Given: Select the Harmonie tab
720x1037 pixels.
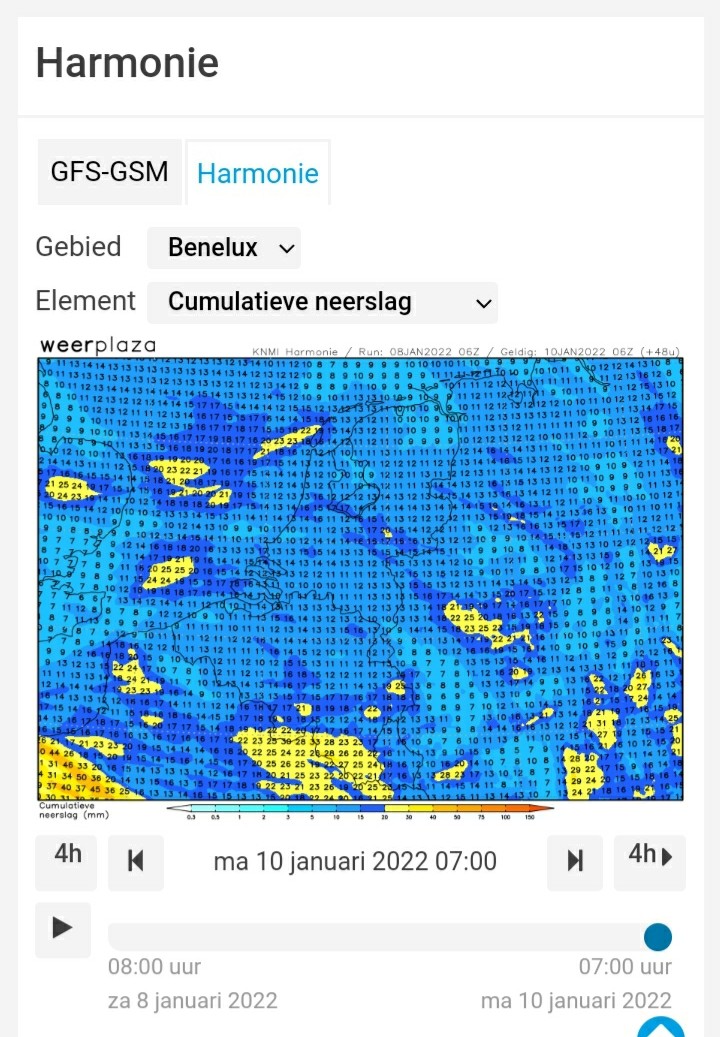Looking at the screenshot, I should [x=258, y=173].
